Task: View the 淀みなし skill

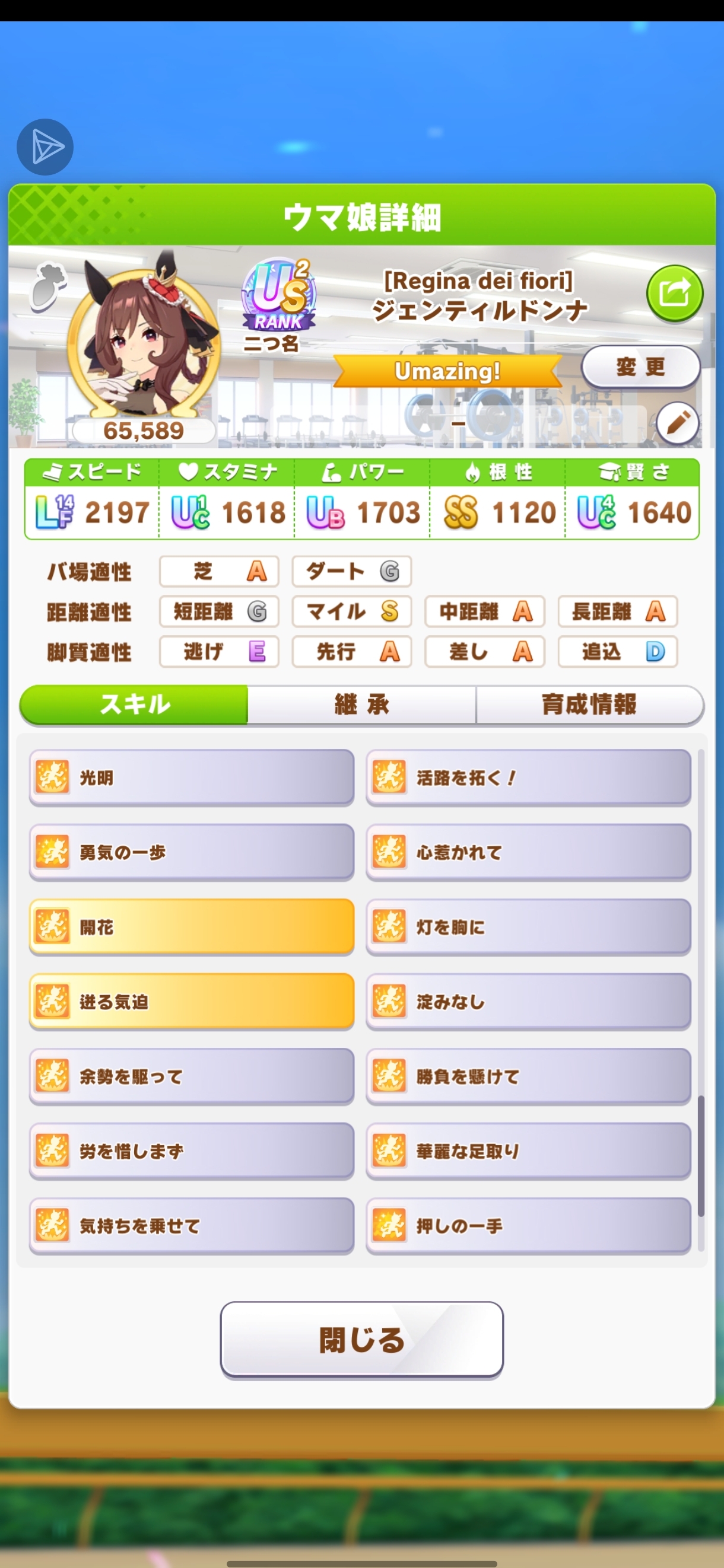Action: click(528, 1001)
